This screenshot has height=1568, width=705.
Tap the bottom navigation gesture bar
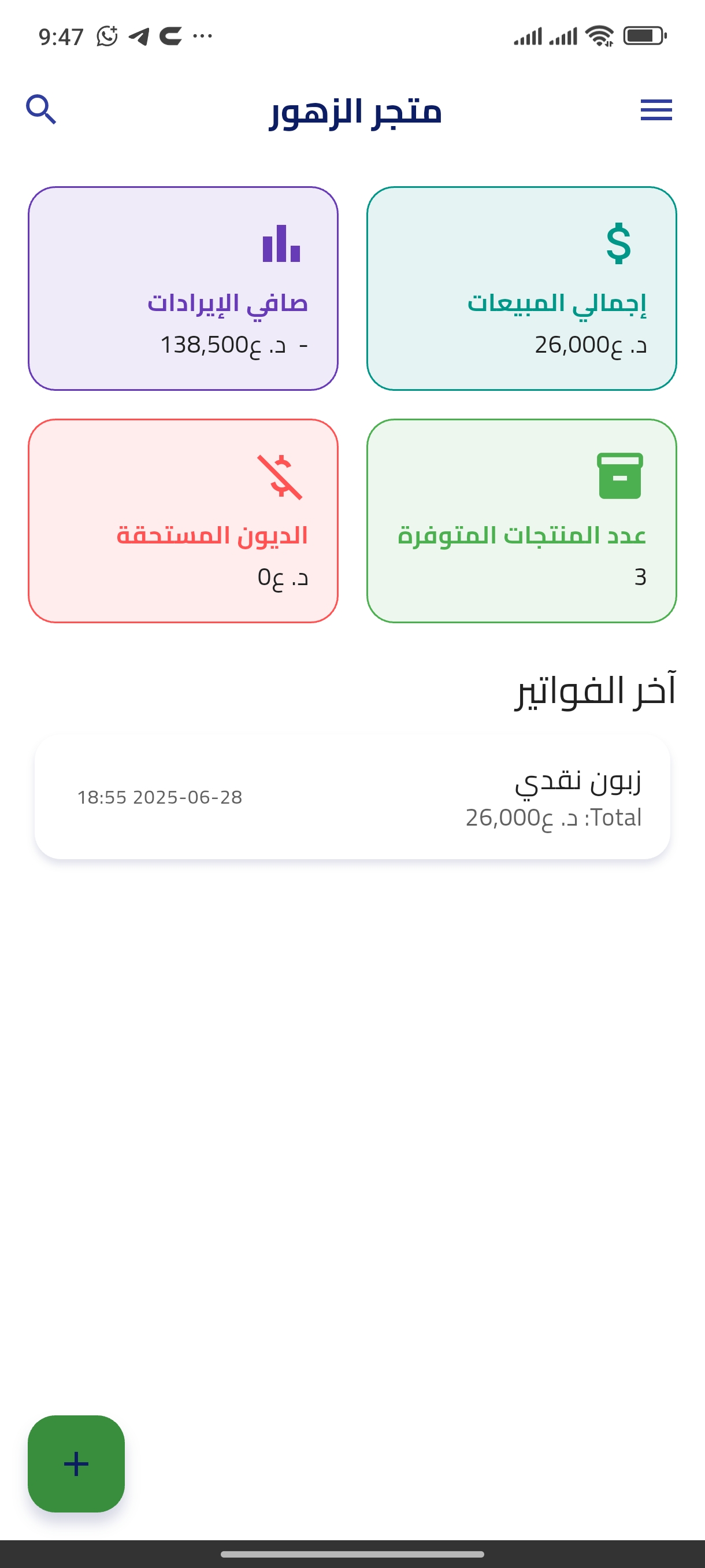352,1555
